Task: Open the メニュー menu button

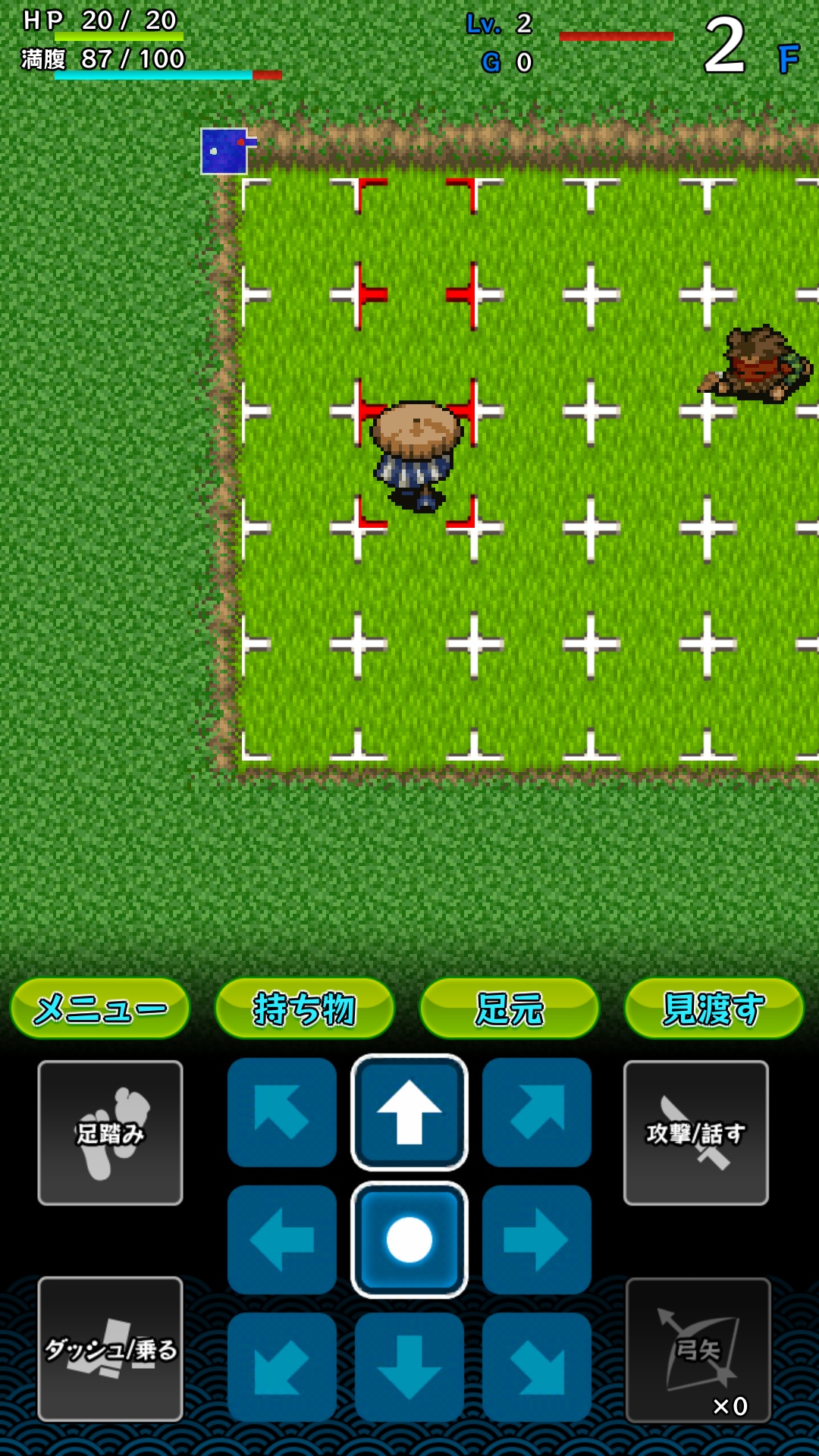Action: click(100, 1009)
